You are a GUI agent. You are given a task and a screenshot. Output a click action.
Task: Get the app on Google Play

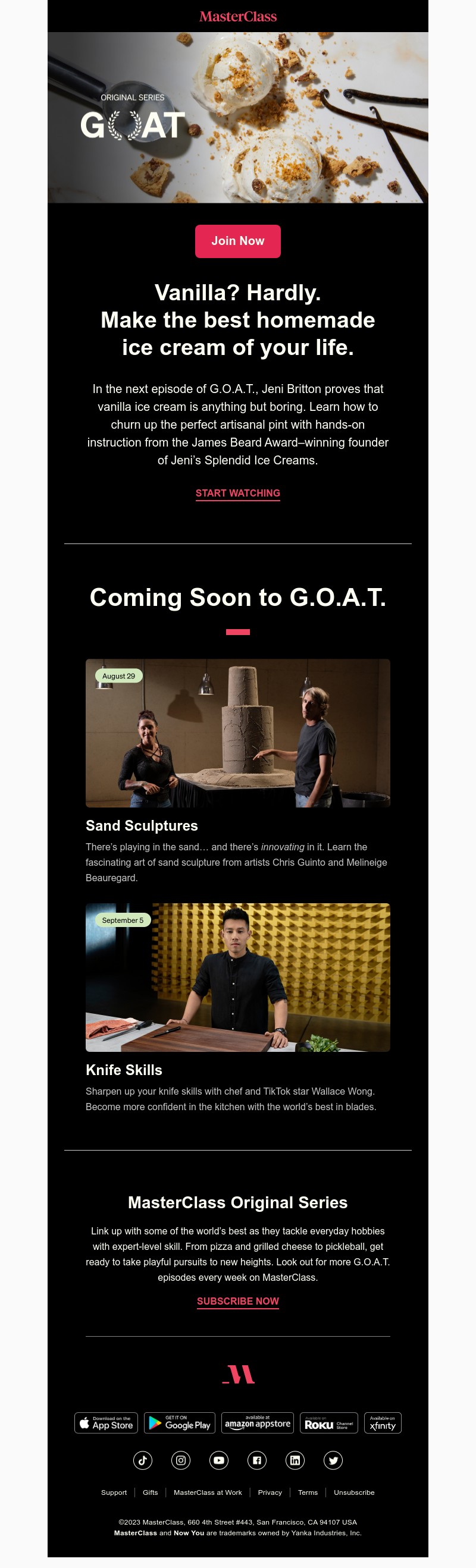tap(181, 1423)
